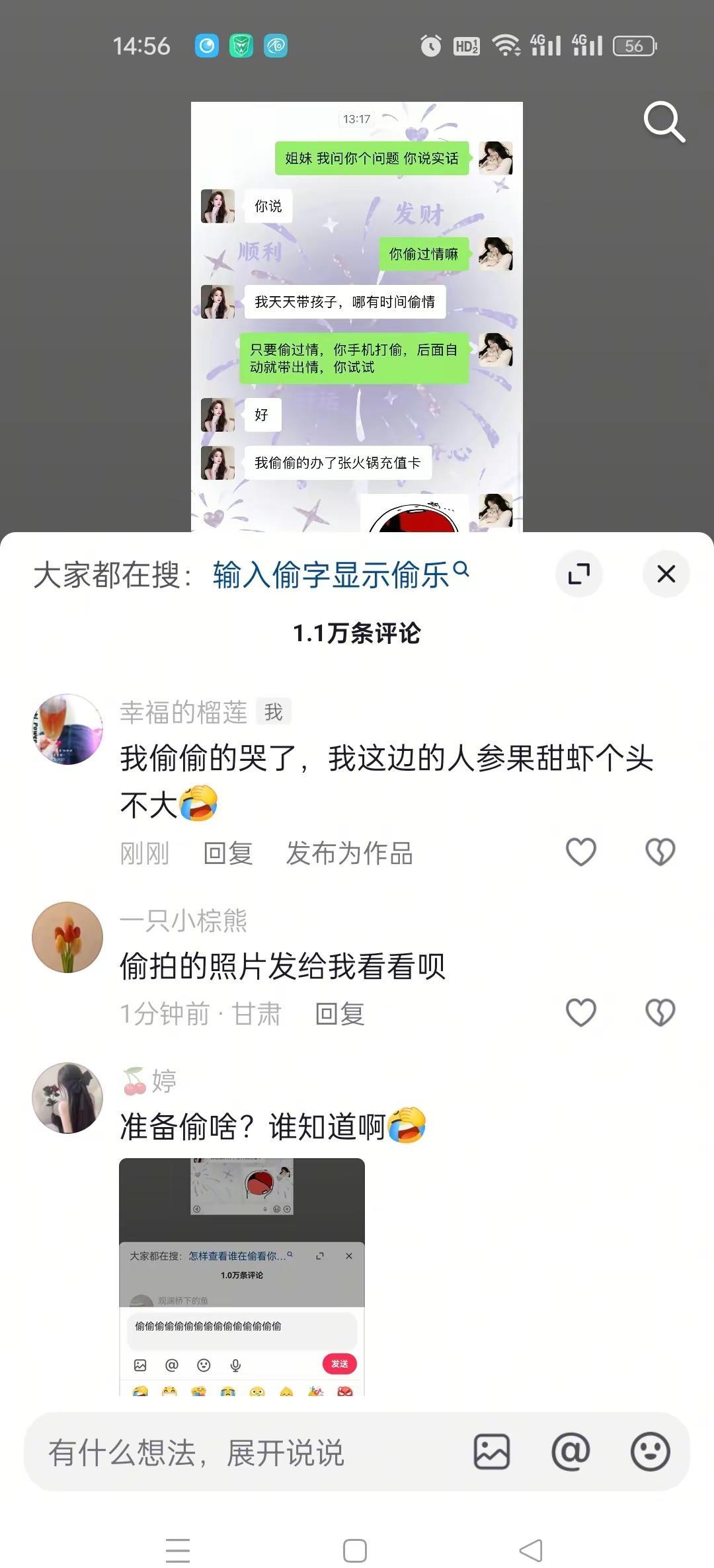Tap the search magnifier icon top right
Image resolution: width=714 pixels, height=1568 pixels.
click(664, 122)
